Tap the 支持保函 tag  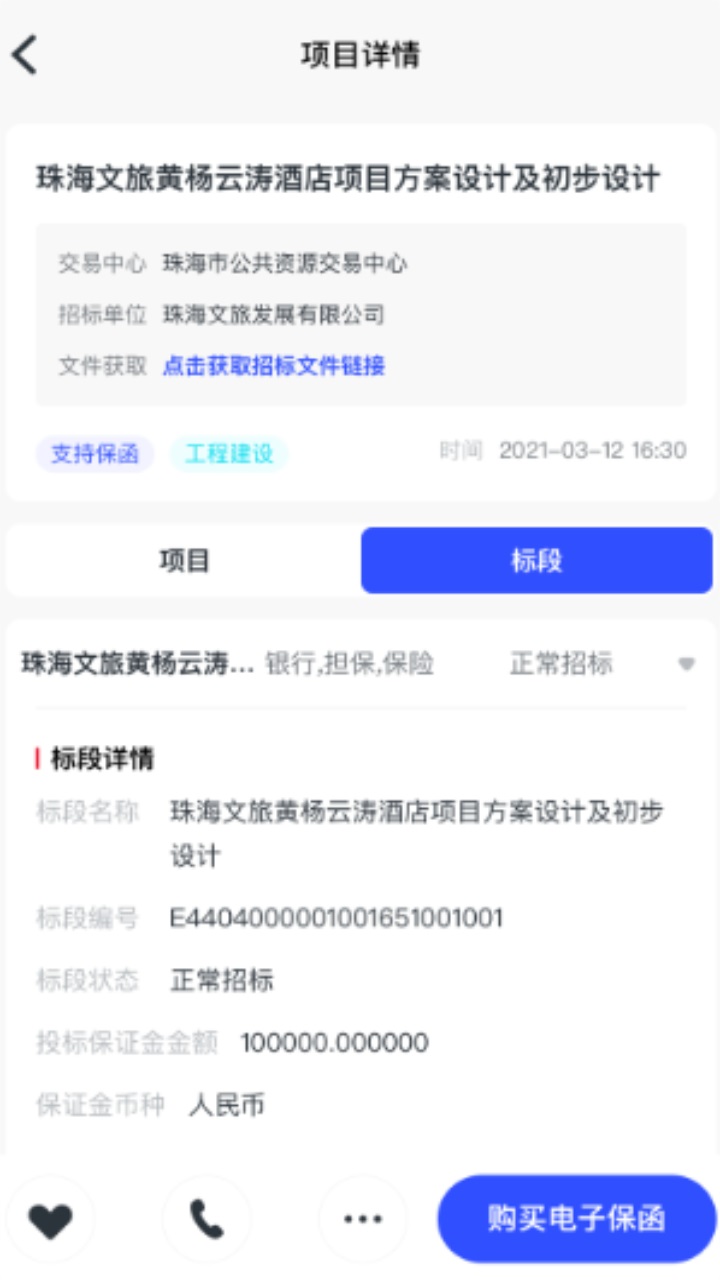[95, 454]
